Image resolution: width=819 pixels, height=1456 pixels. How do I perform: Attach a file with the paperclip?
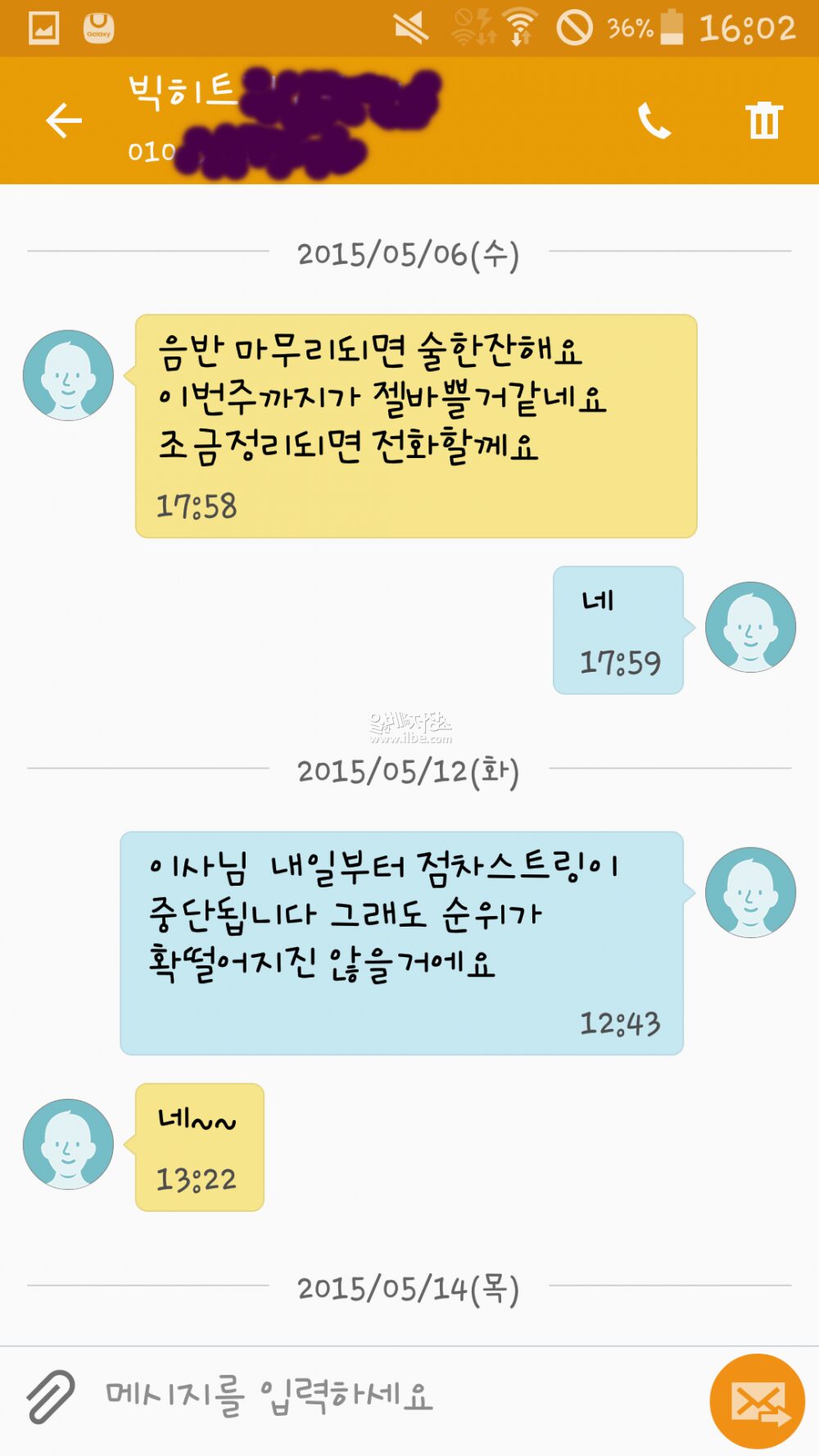tap(51, 1395)
